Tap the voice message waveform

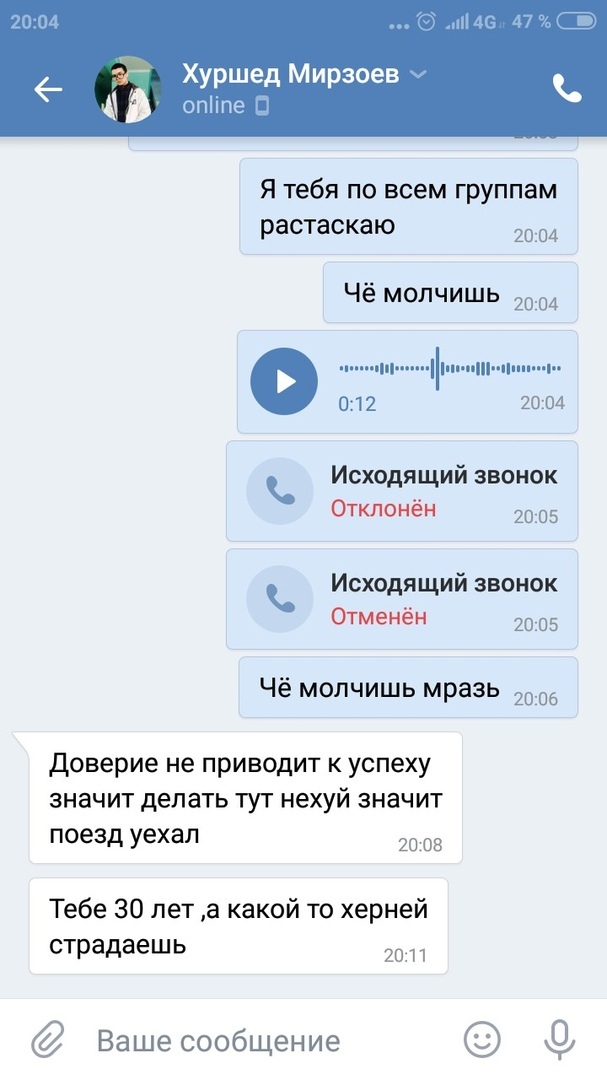[x=450, y=369]
